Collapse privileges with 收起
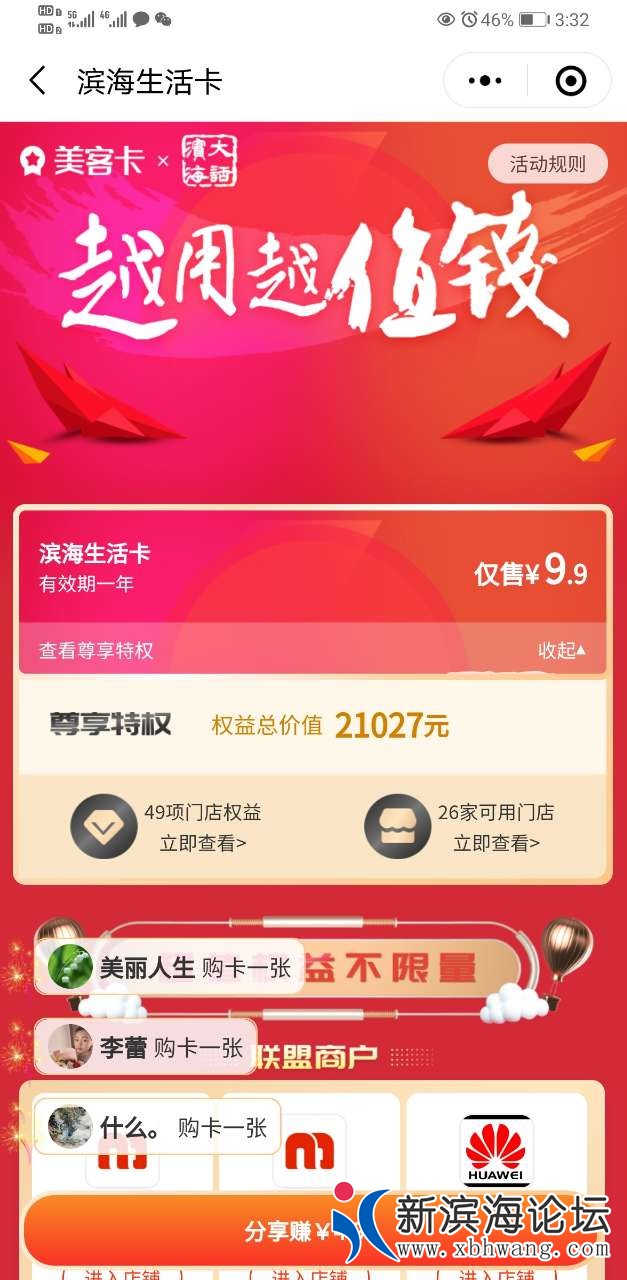 tap(562, 650)
